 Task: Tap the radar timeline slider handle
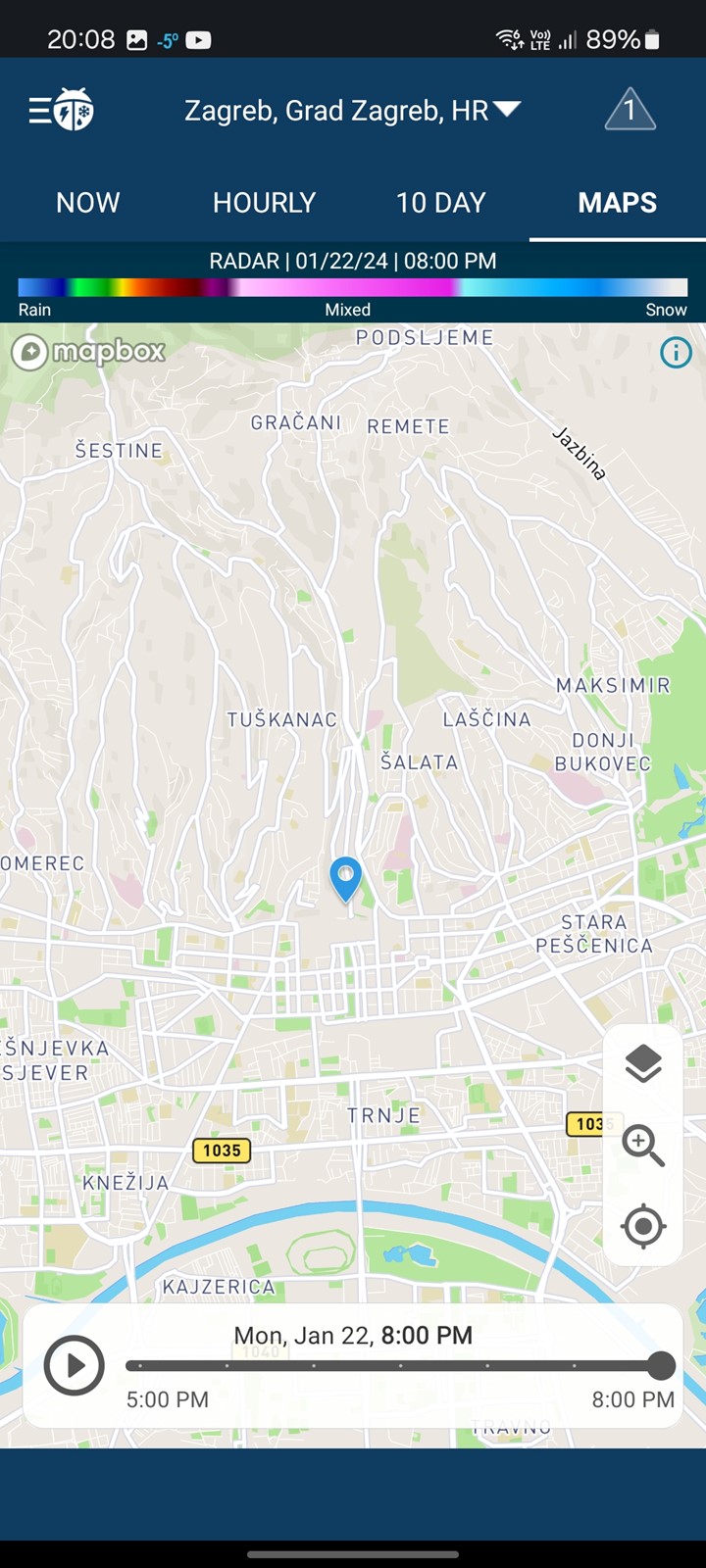click(662, 1365)
